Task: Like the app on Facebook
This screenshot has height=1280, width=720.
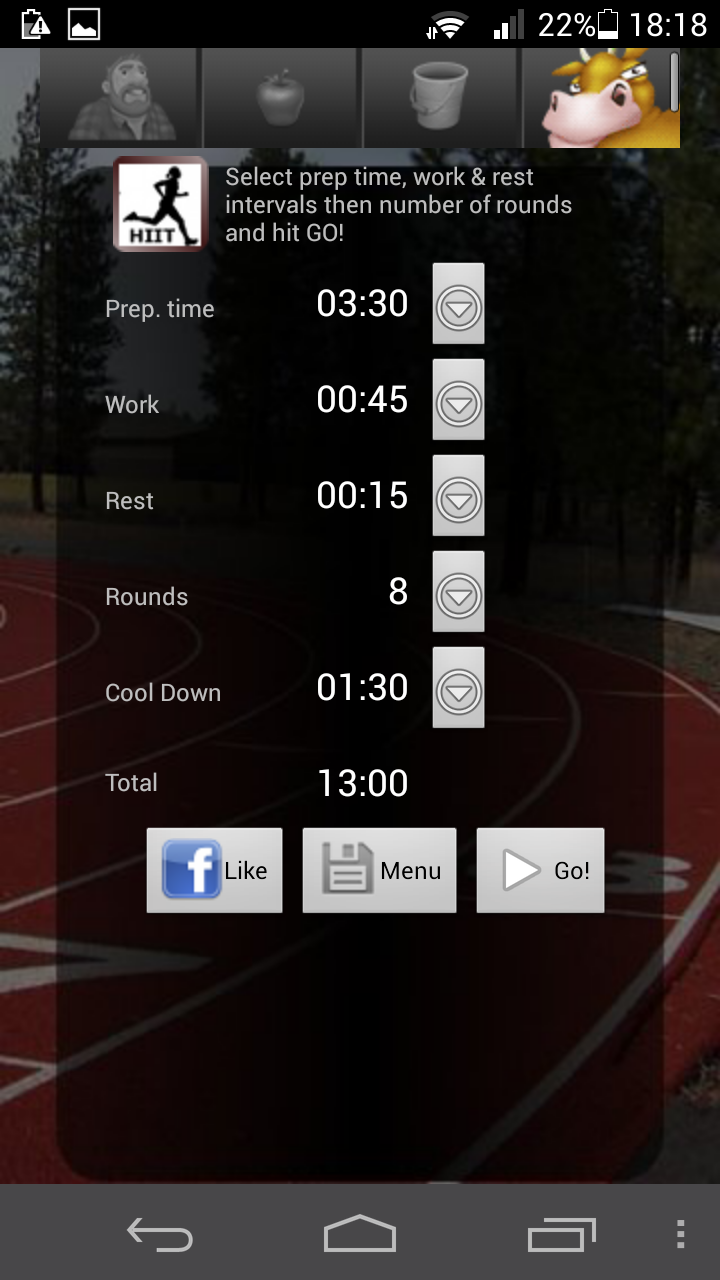Action: point(214,870)
